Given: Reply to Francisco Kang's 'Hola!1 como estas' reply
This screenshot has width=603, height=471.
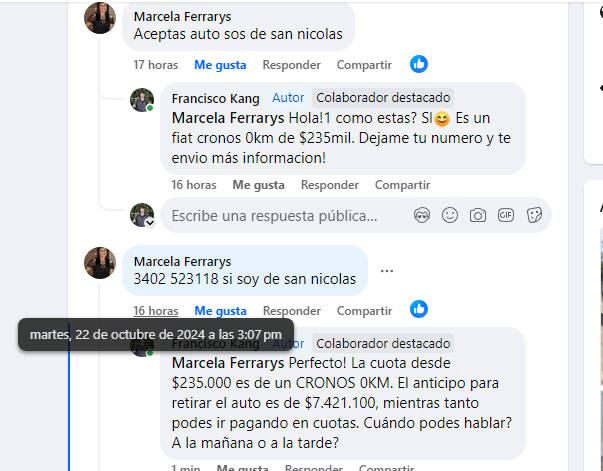Looking at the screenshot, I should (x=329, y=185).
